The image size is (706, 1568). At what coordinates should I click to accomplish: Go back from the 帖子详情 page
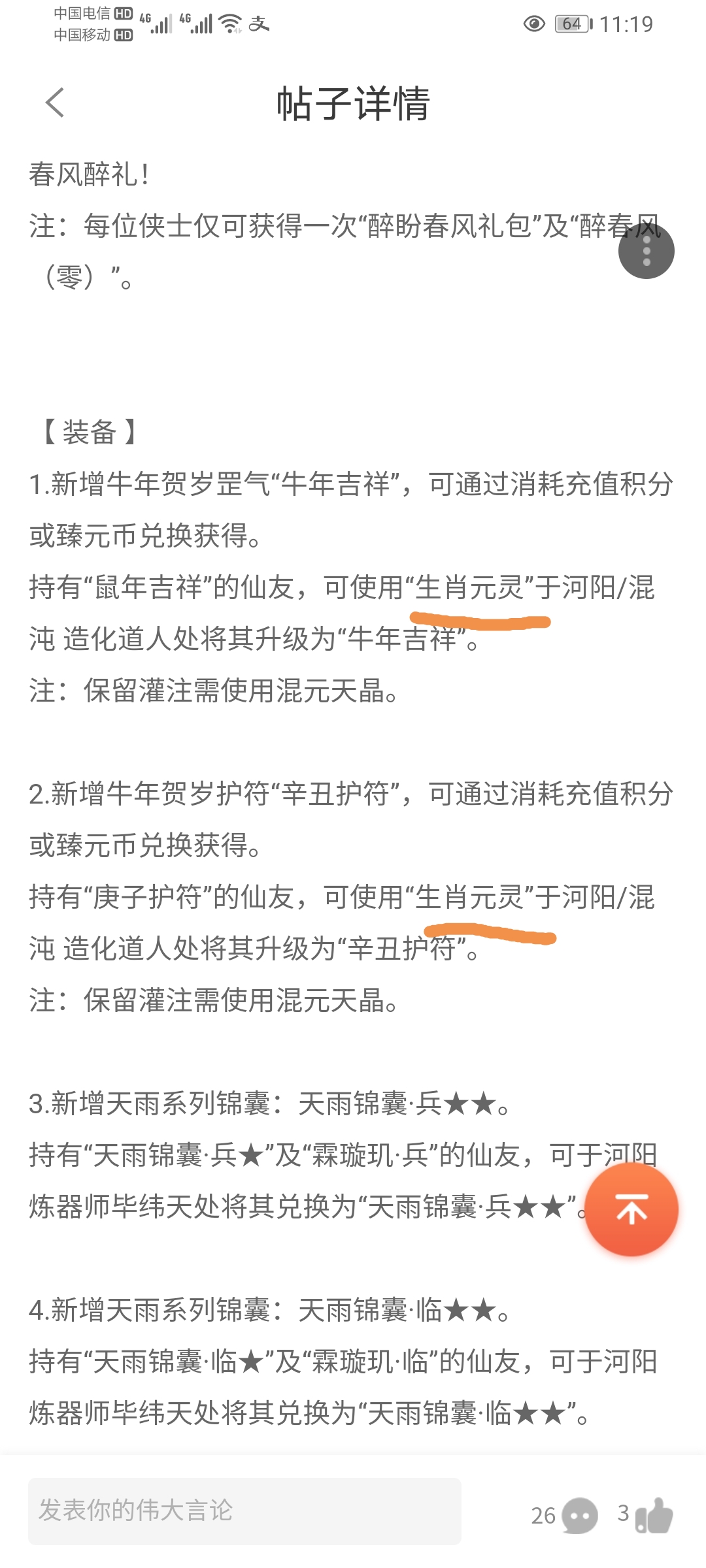click(x=55, y=103)
